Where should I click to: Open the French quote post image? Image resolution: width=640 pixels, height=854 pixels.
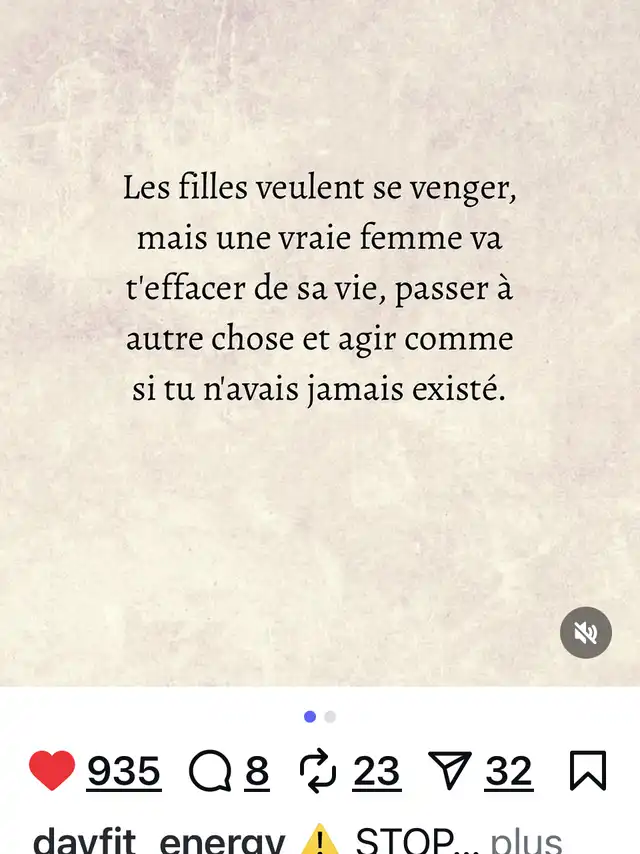[x=320, y=300]
